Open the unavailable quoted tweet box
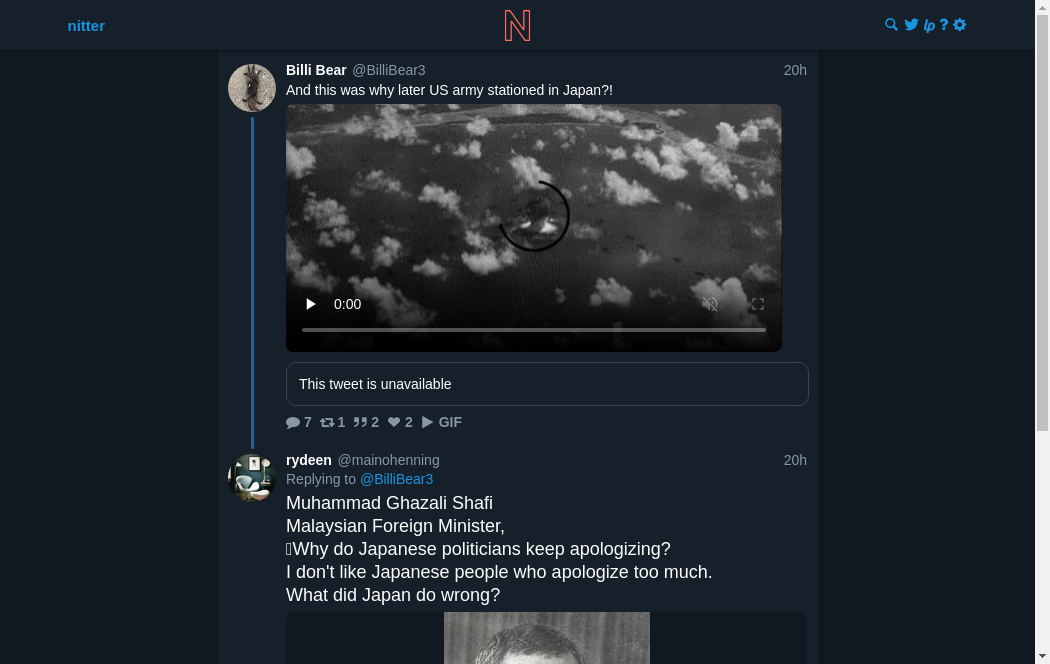The width and height of the screenshot is (1050, 664). tap(547, 384)
